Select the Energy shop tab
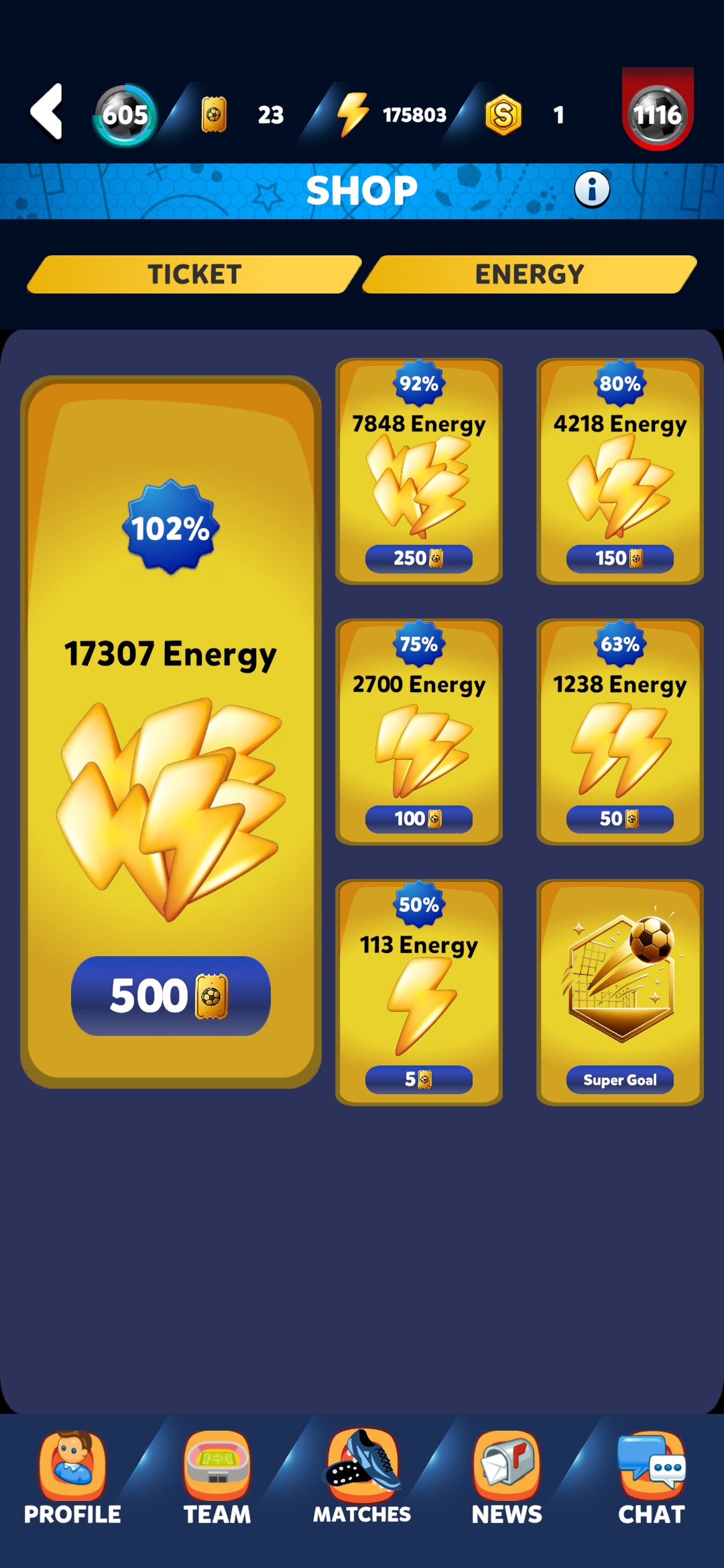 tap(530, 275)
